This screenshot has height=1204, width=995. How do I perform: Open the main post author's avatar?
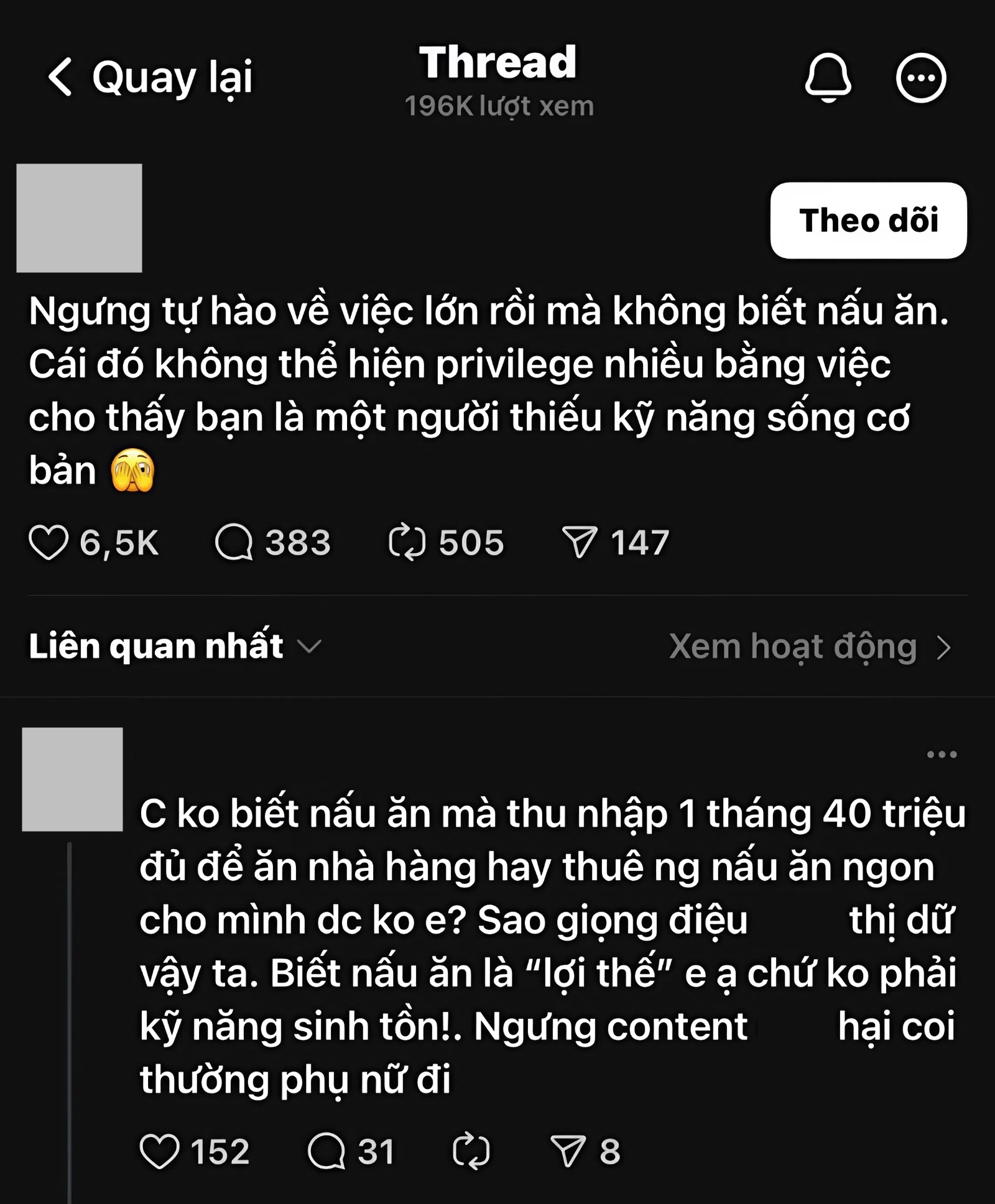(x=79, y=218)
